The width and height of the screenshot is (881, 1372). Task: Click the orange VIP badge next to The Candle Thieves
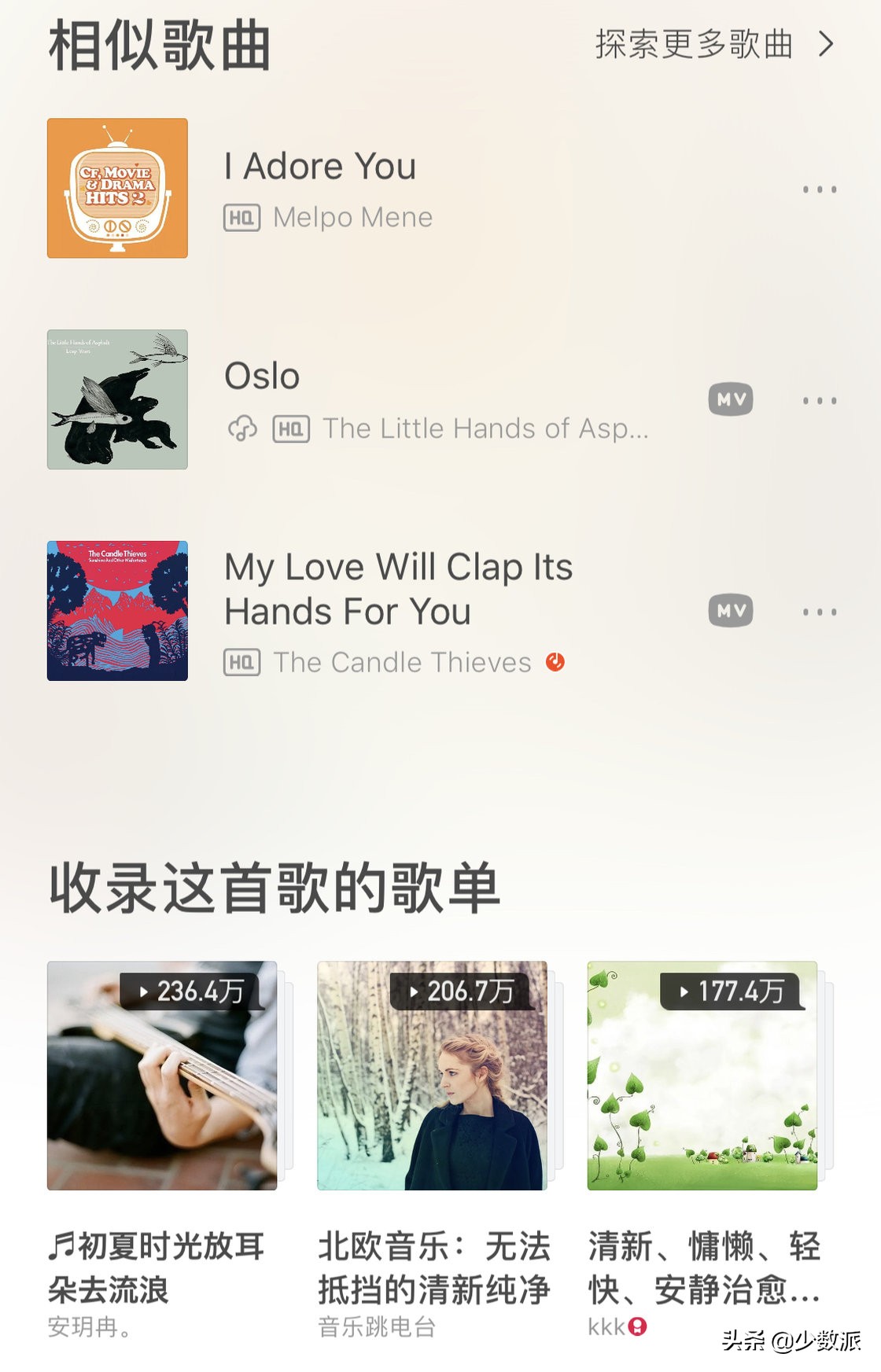pyautogui.click(x=557, y=663)
